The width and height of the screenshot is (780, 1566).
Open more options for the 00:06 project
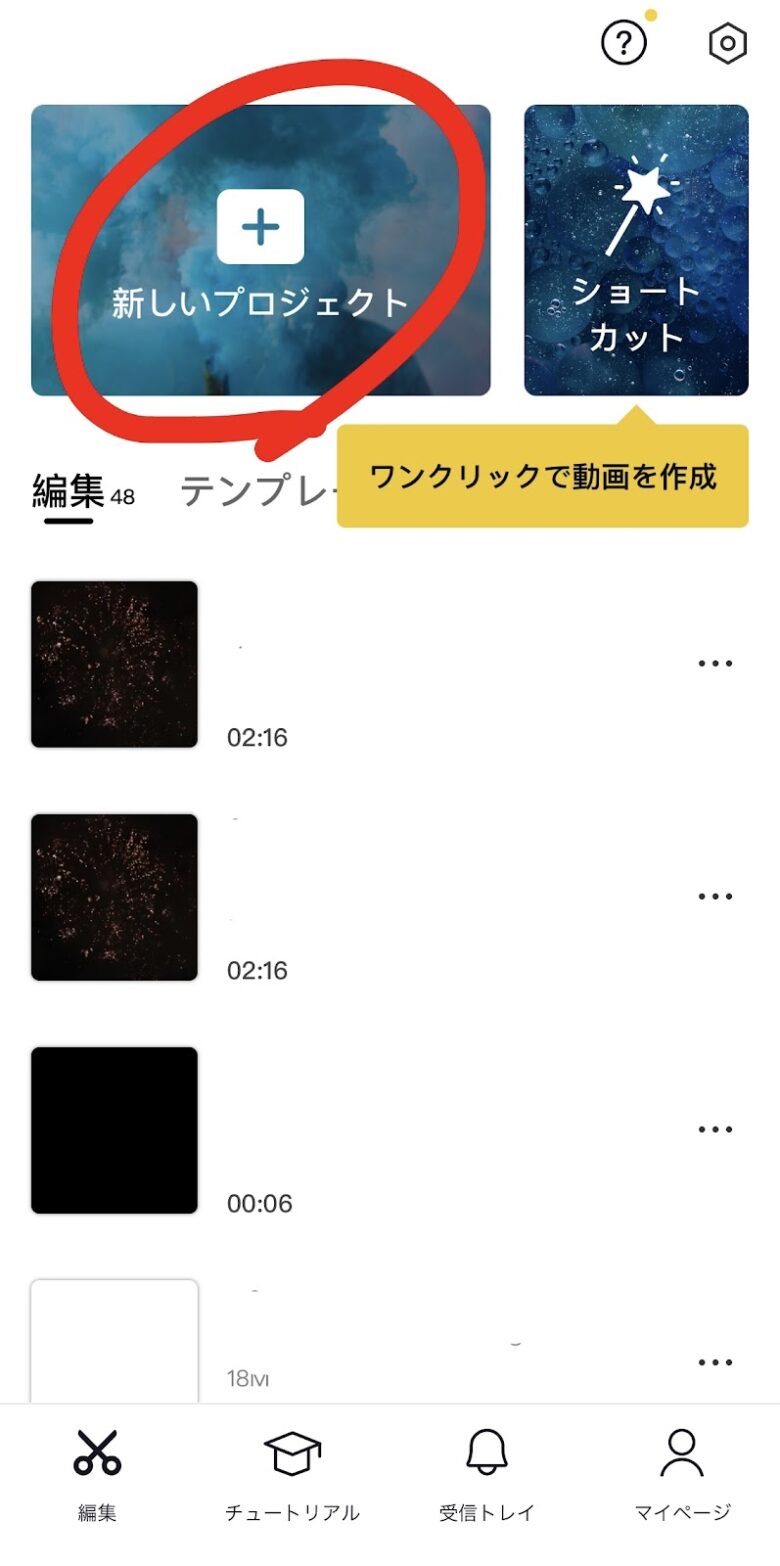click(x=715, y=1129)
